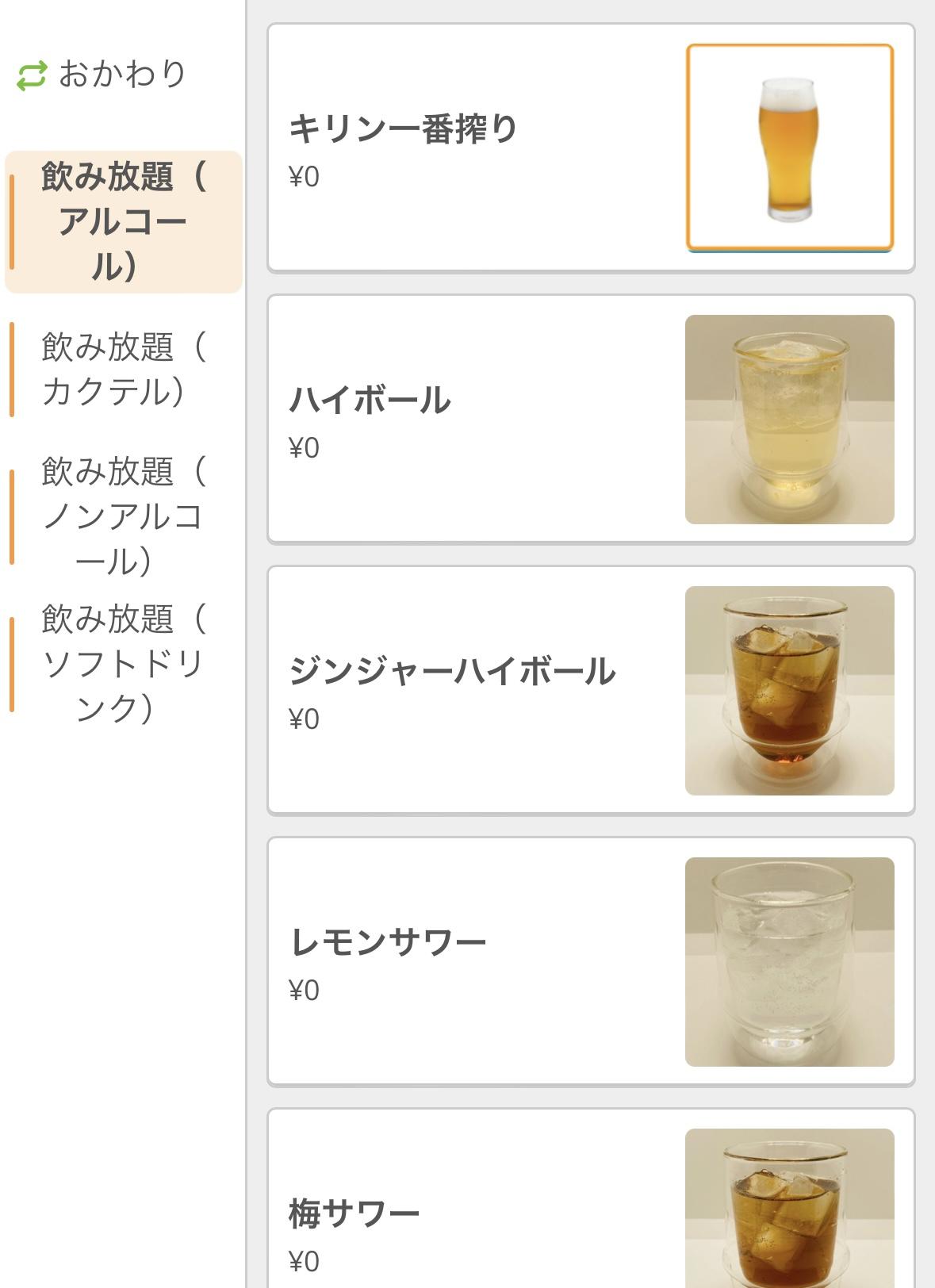The image size is (935, 1288).
Task: Open the おかわり reorder section
Action: click(x=103, y=75)
